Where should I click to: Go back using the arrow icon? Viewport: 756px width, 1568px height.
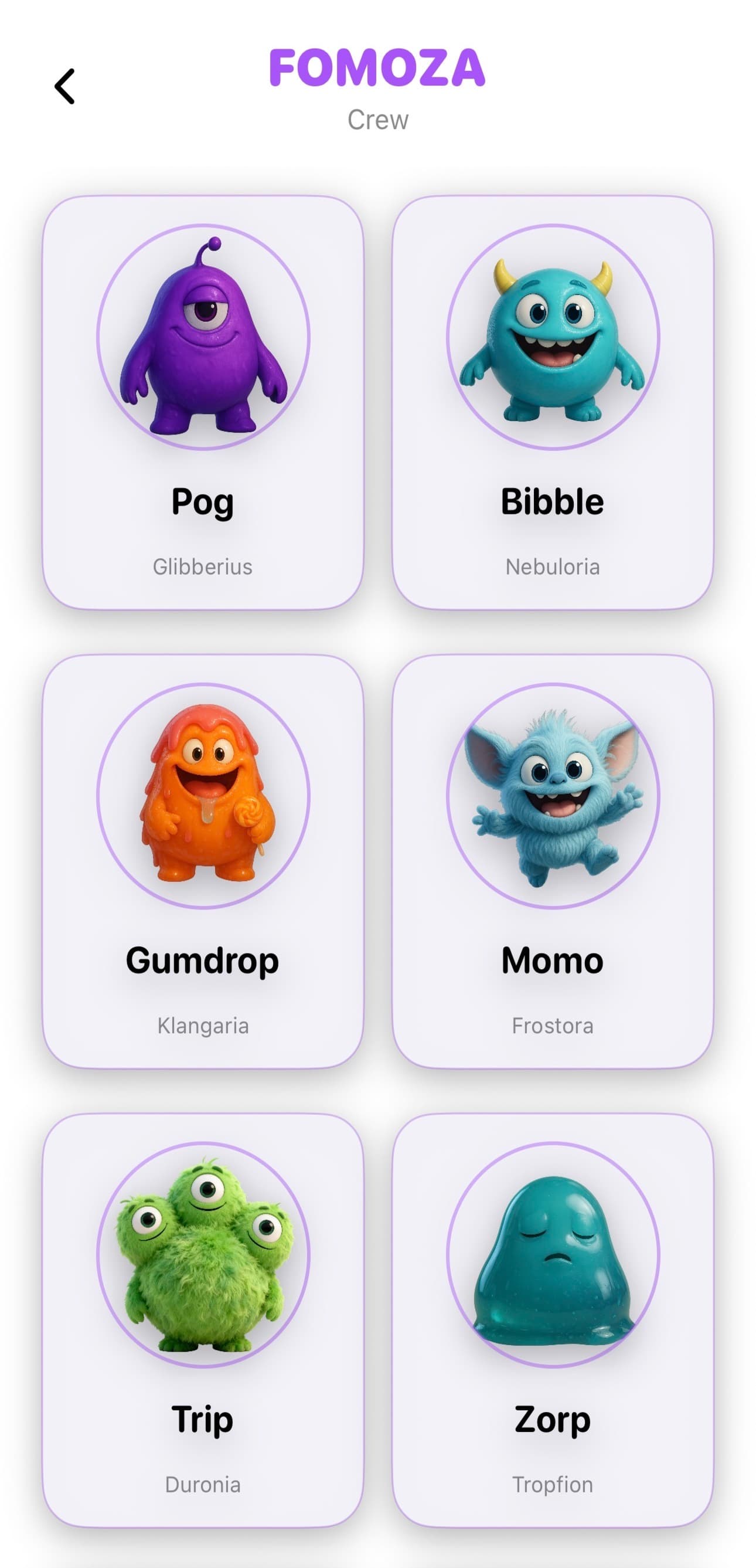[x=64, y=86]
